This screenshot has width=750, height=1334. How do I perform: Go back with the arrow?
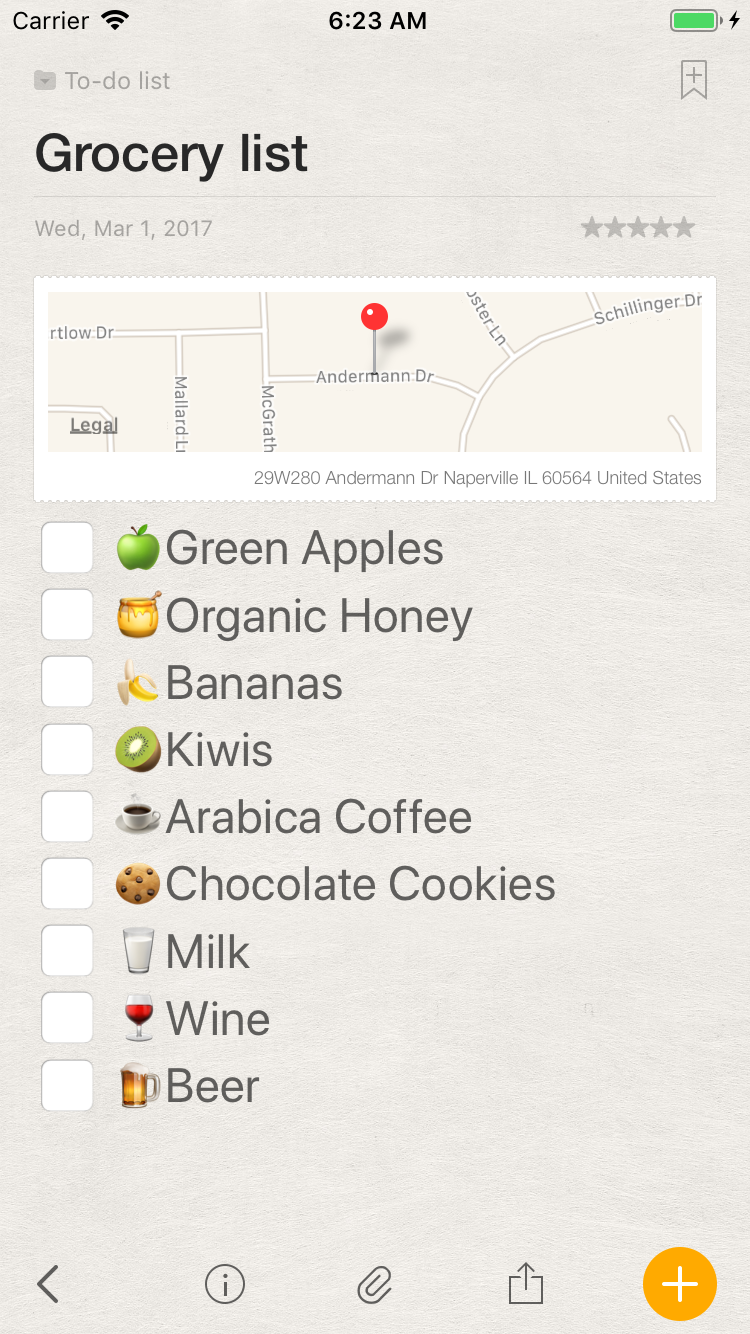(x=48, y=1284)
